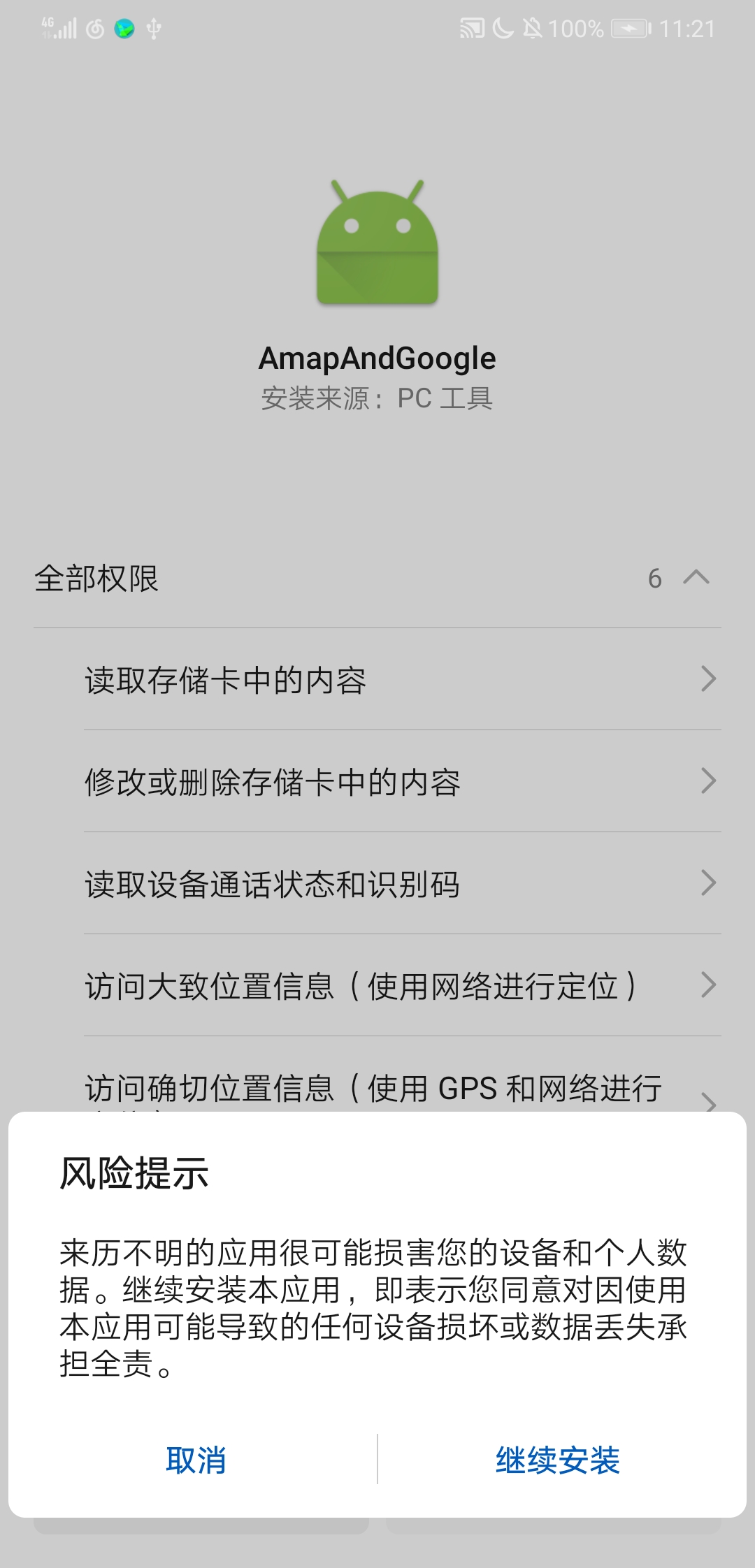
Task: Click 继续安装 to continue installing
Action: [x=559, y=1460]
